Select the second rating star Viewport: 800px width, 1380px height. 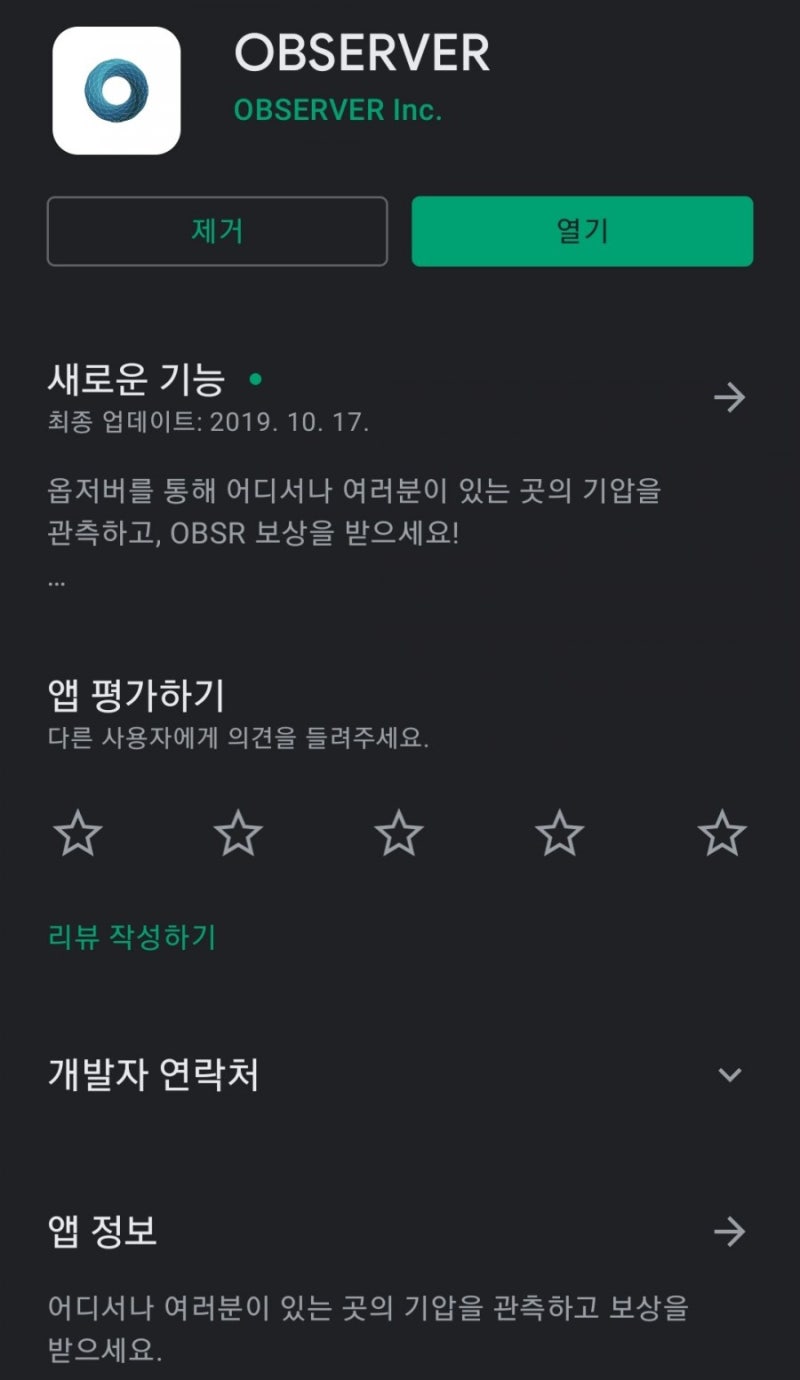(x=240, y=833)
